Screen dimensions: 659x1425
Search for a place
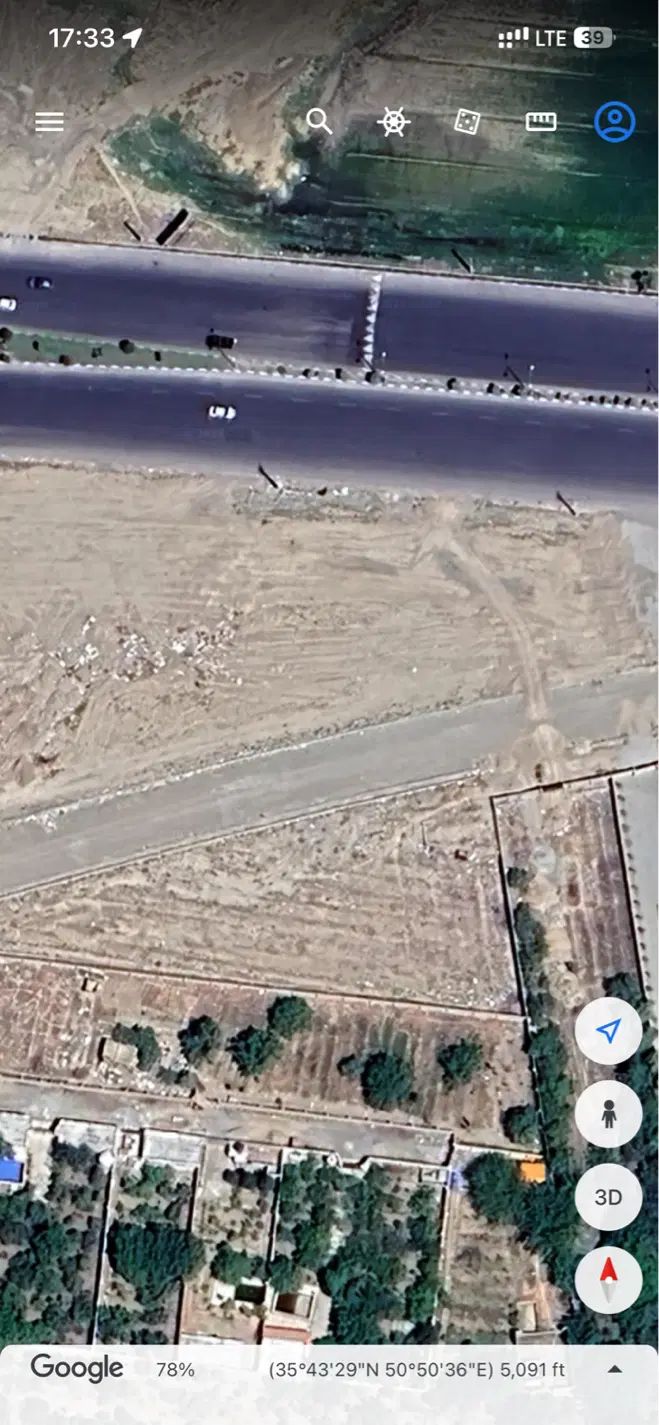[x=319, y=122]
